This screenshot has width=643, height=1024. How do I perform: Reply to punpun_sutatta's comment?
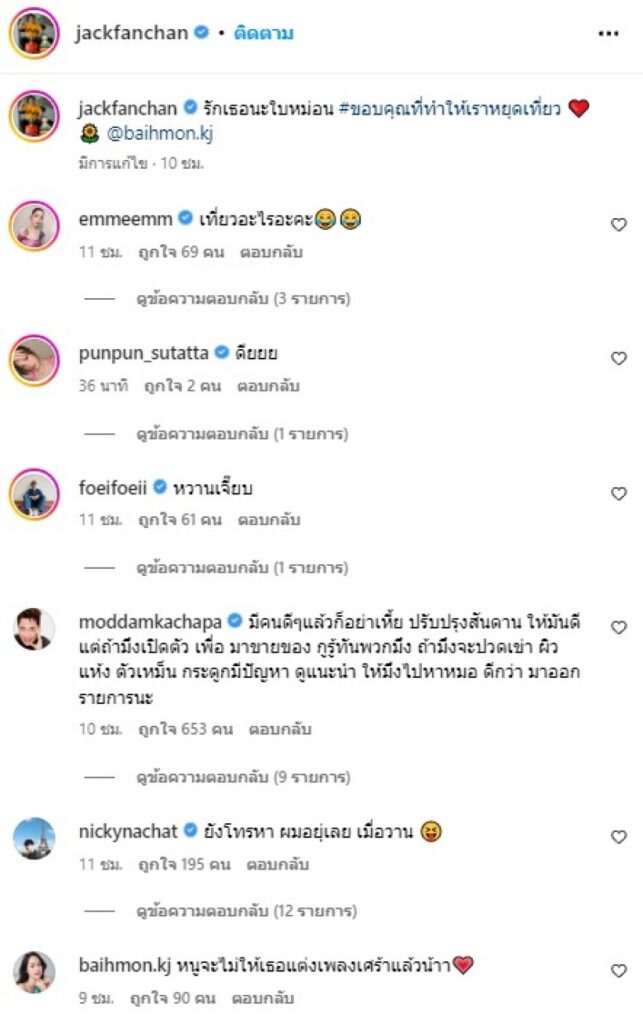269,386
